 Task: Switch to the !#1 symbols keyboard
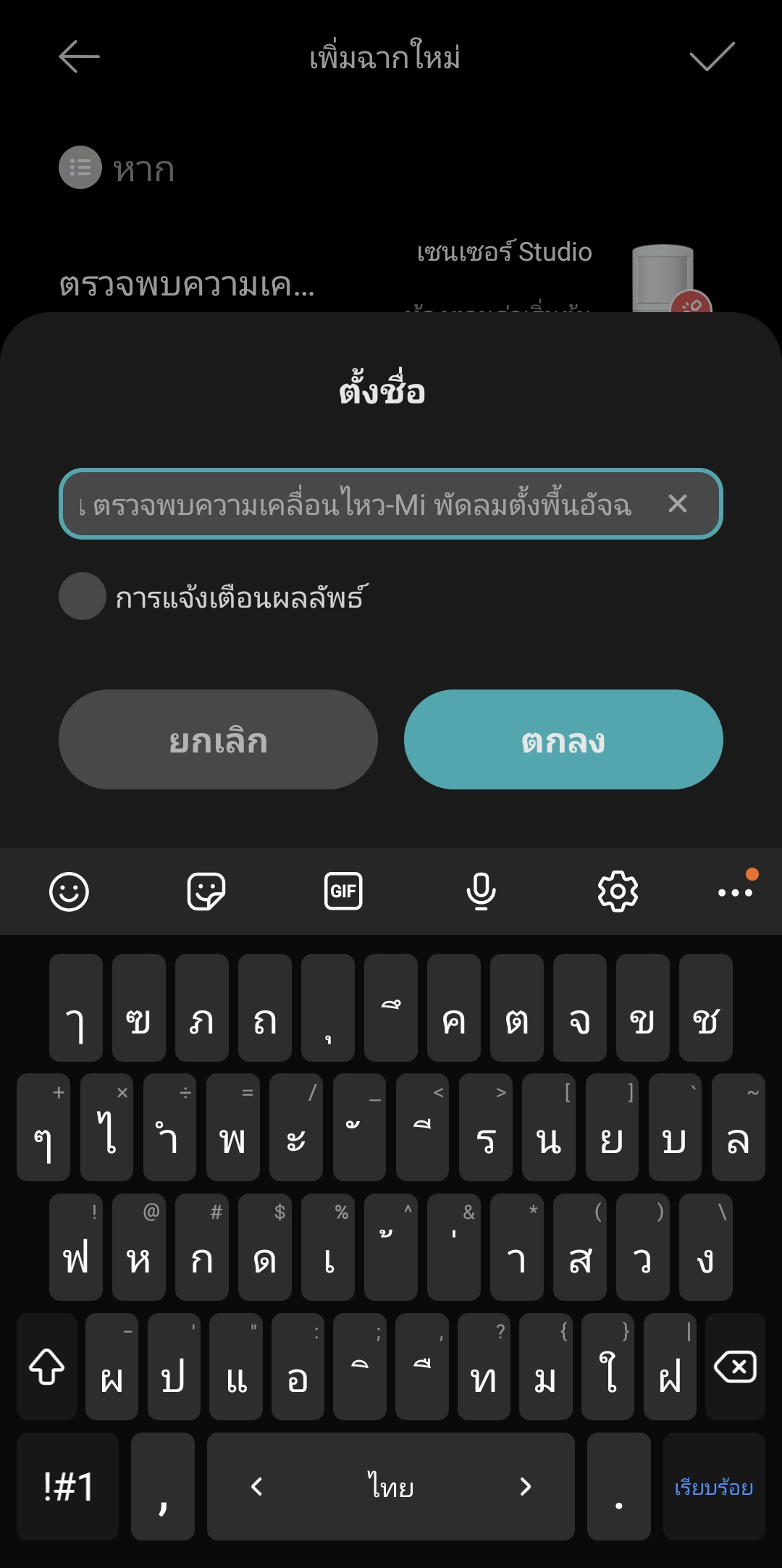[68, 1487]
